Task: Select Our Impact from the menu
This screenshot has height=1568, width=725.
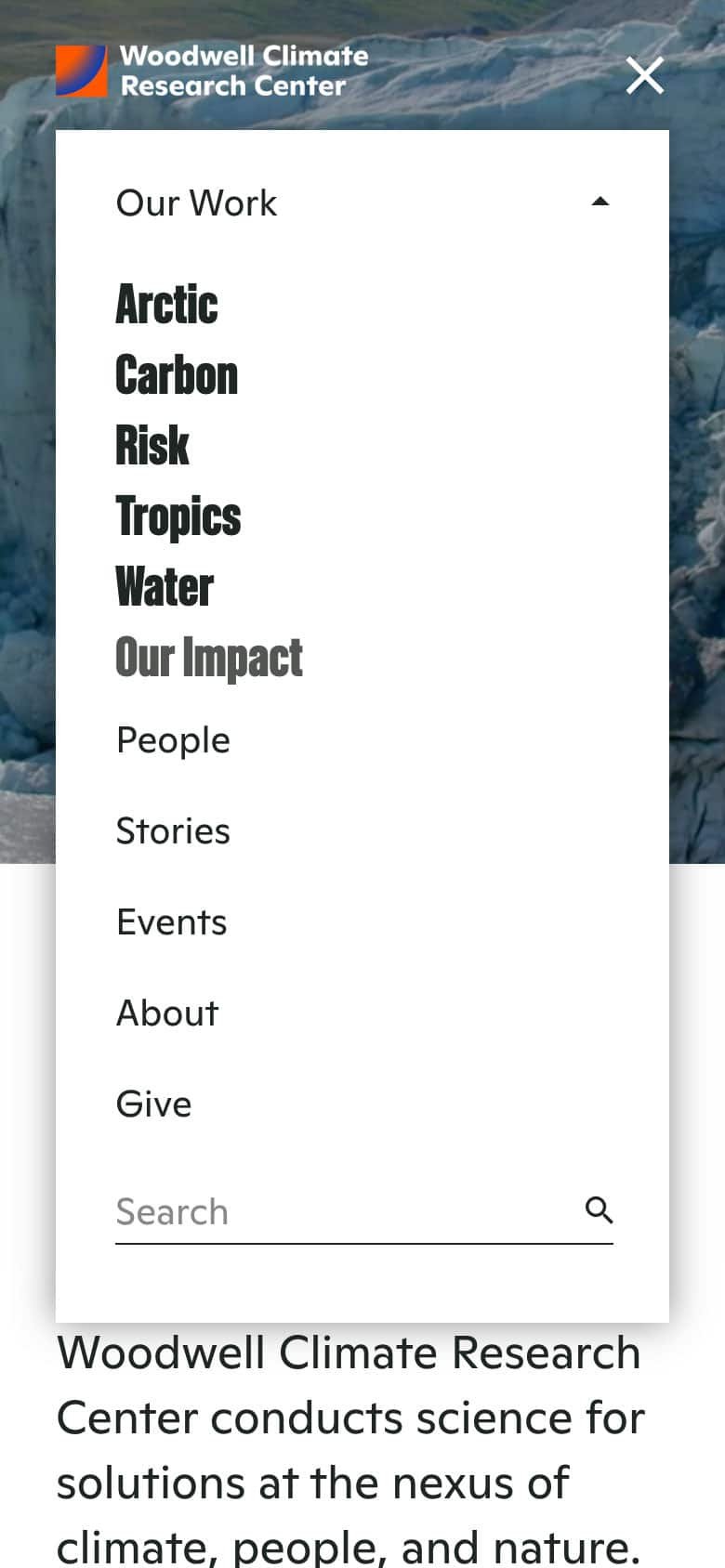Action: 208,657
